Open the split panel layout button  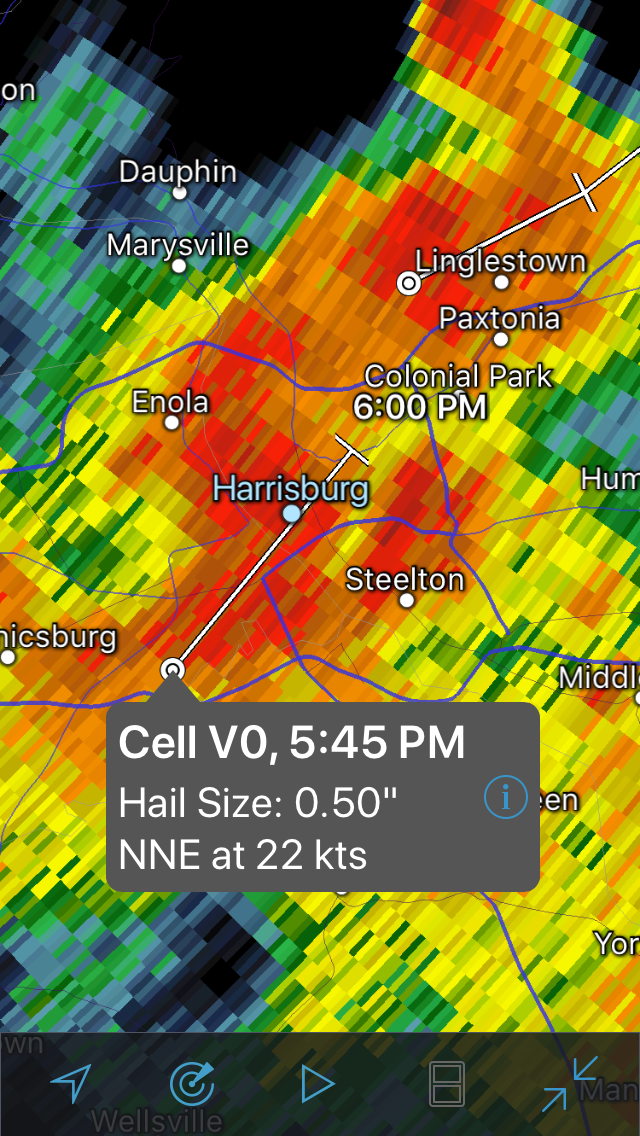point(446,1084)
